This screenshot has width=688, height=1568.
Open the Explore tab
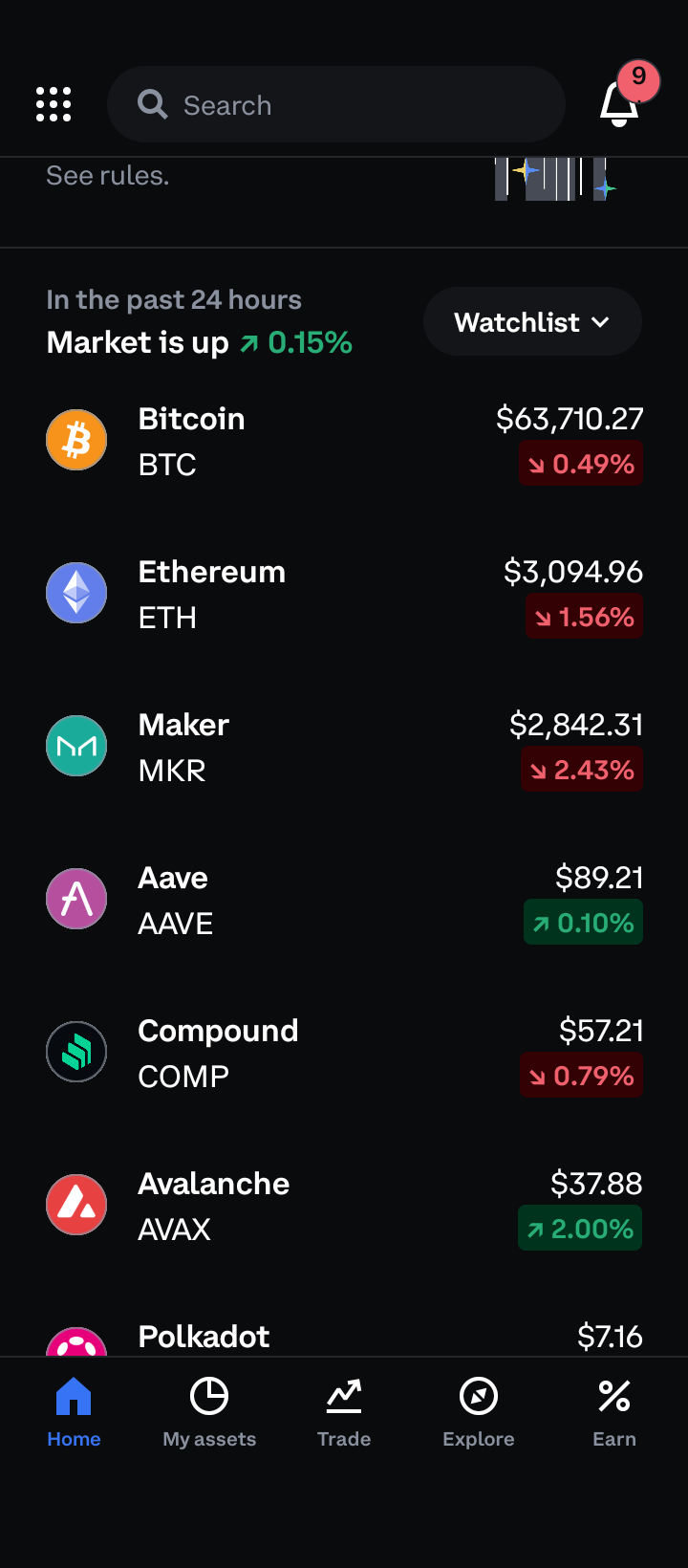pos(479,1412)
